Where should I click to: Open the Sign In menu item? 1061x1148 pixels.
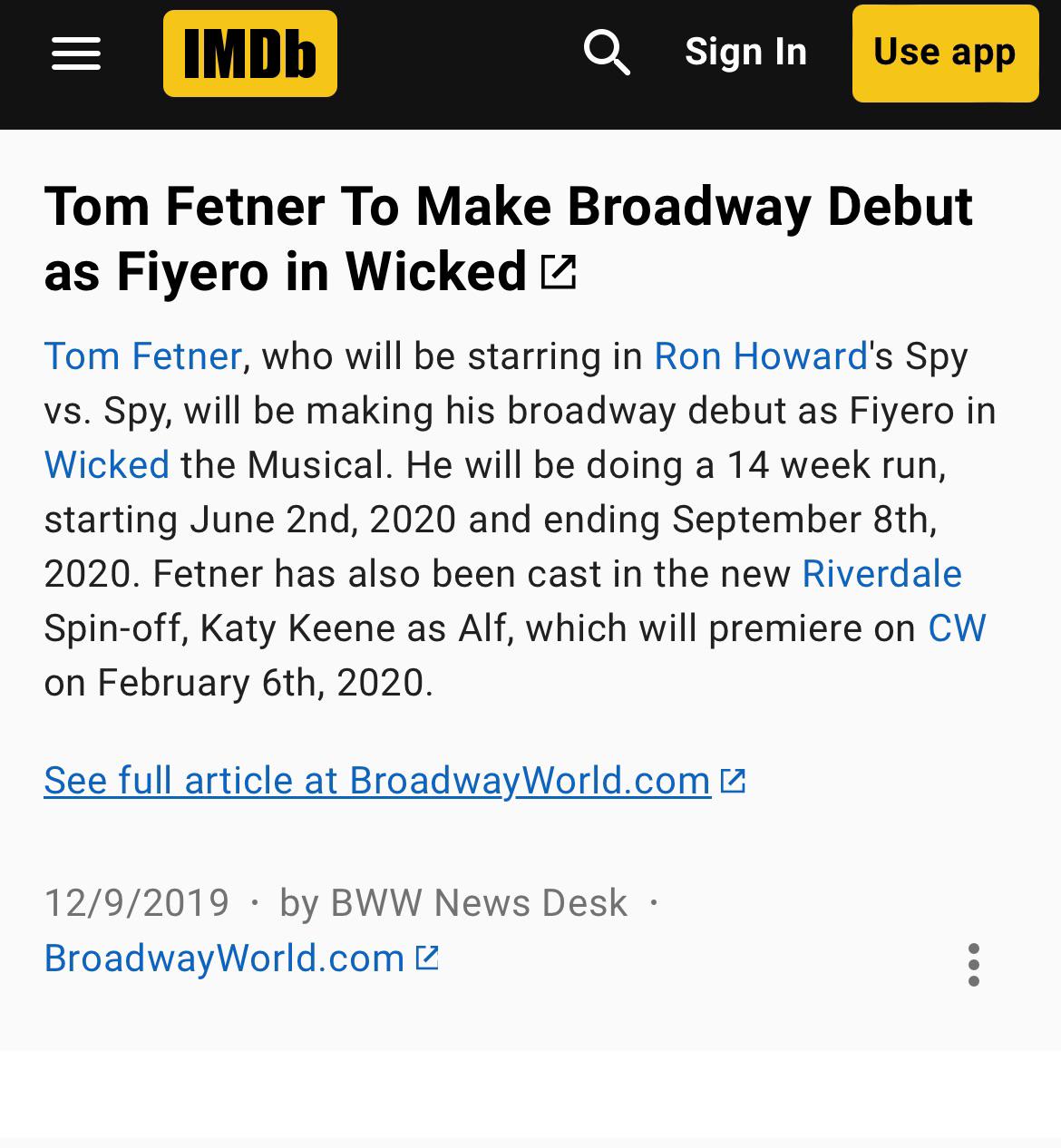click(x=745, y=52)
